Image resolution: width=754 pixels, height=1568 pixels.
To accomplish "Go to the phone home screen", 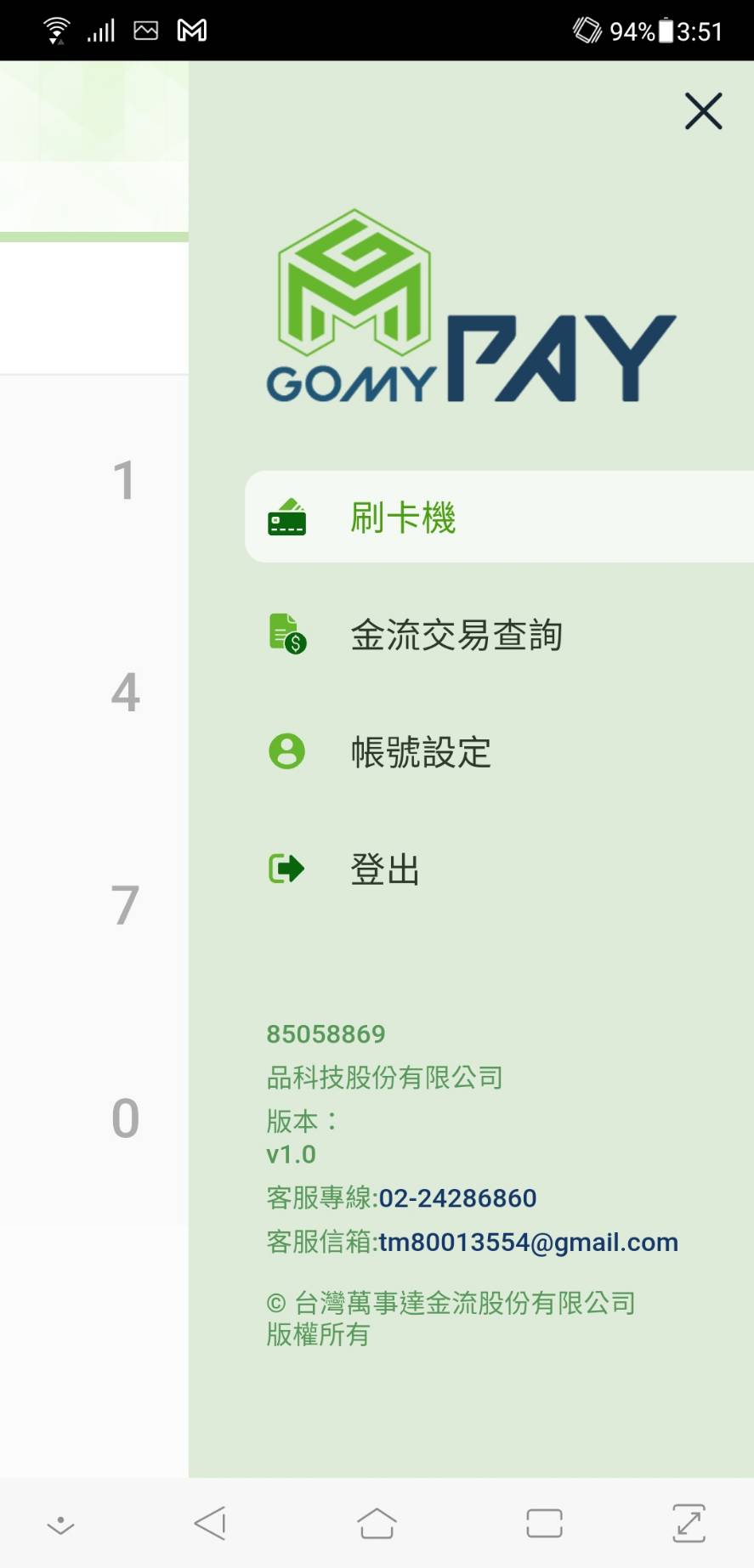I will [x=377, y=1523].
